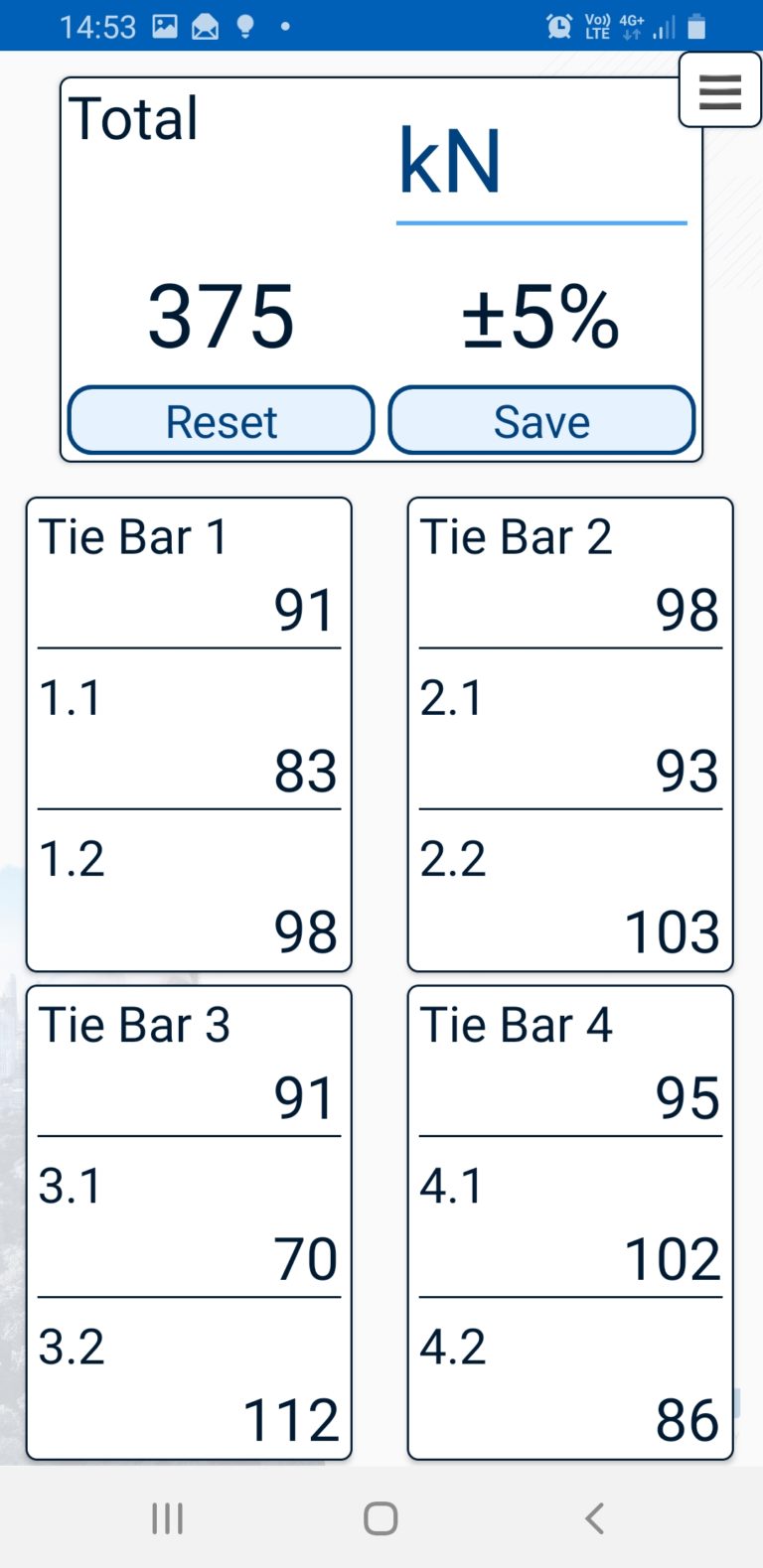Viewport: 763px width, 1568px height.
Task: Save the current measurement
Action: coord(541,421)
